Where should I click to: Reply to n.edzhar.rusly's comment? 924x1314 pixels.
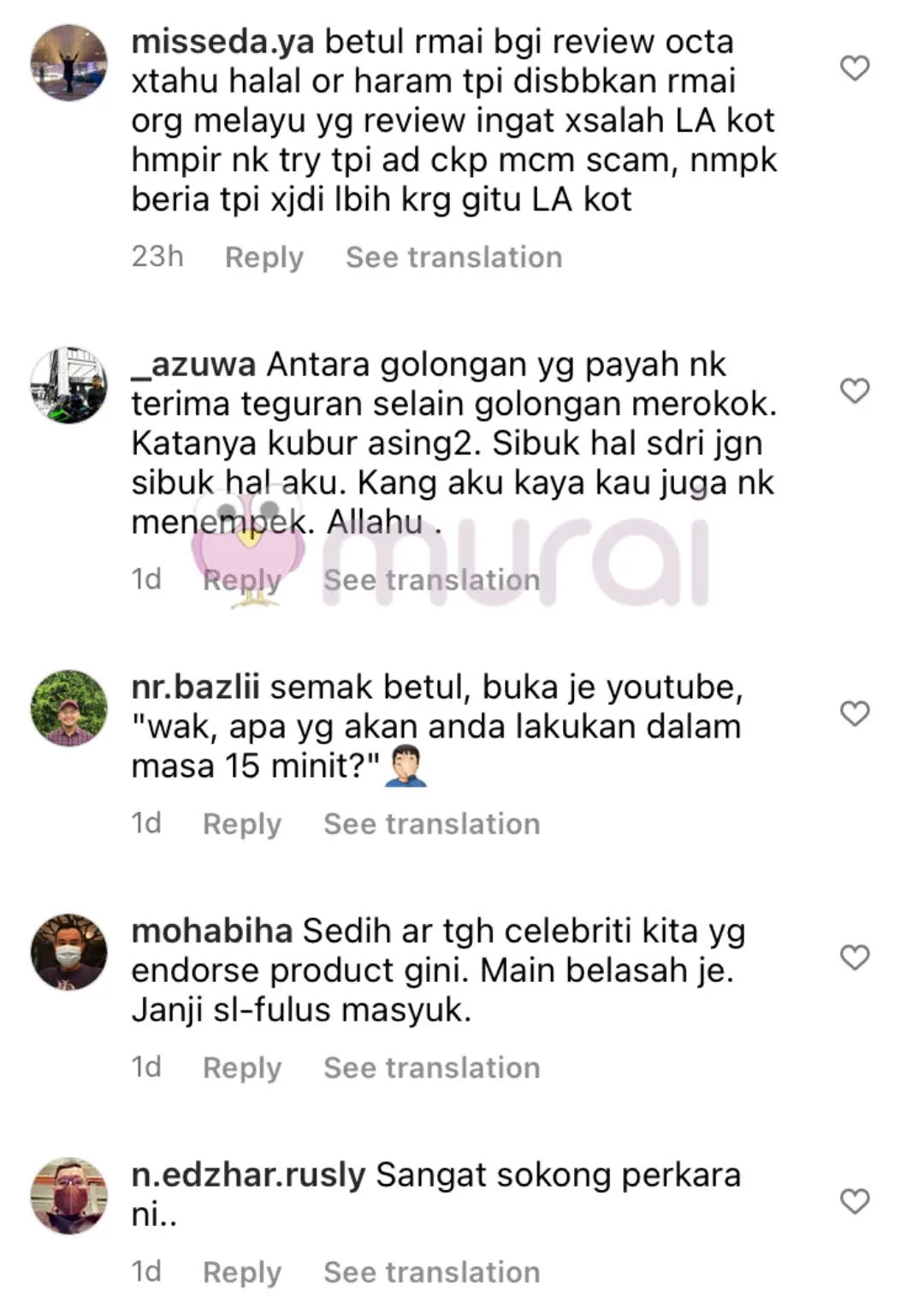pyautogui.click(x=241, y=1273)
